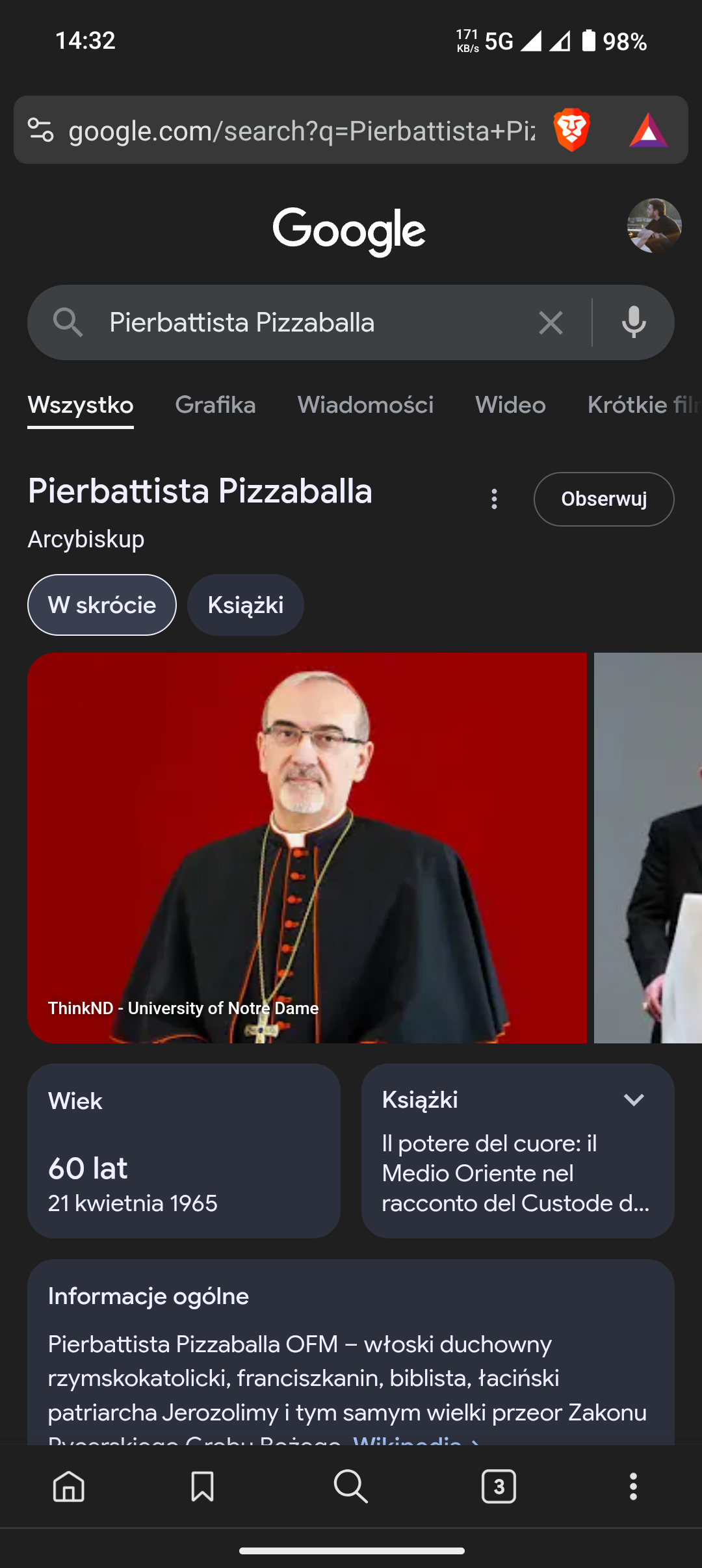Expand the Książki card chevron
This screenshot has height=1568, width=702.
click(634, 1100)
